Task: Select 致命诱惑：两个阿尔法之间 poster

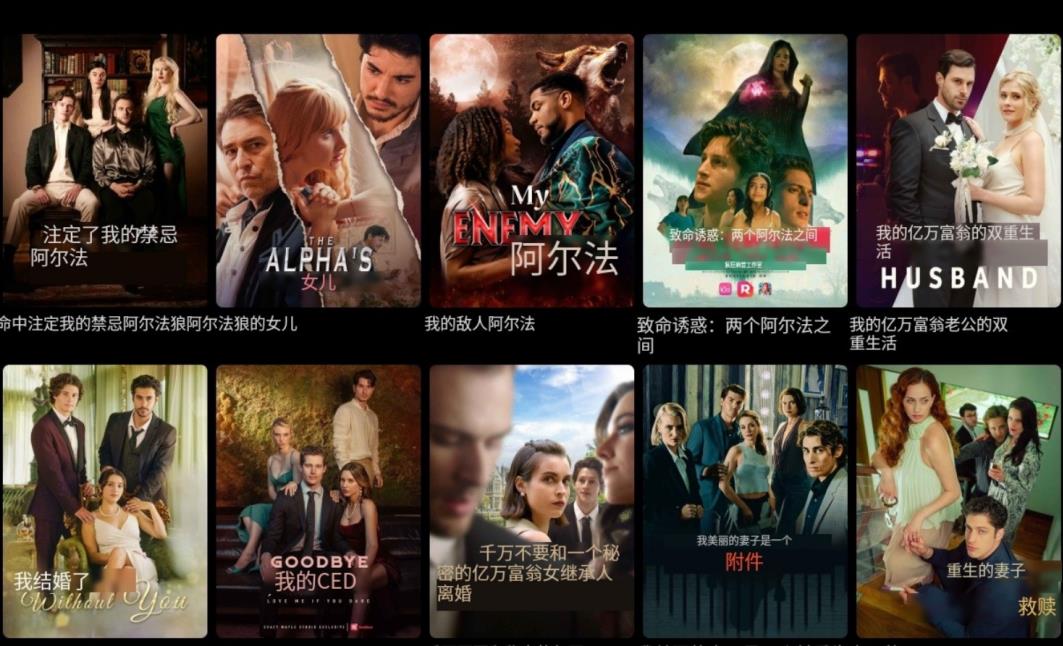Action: (x=744, y=170)
